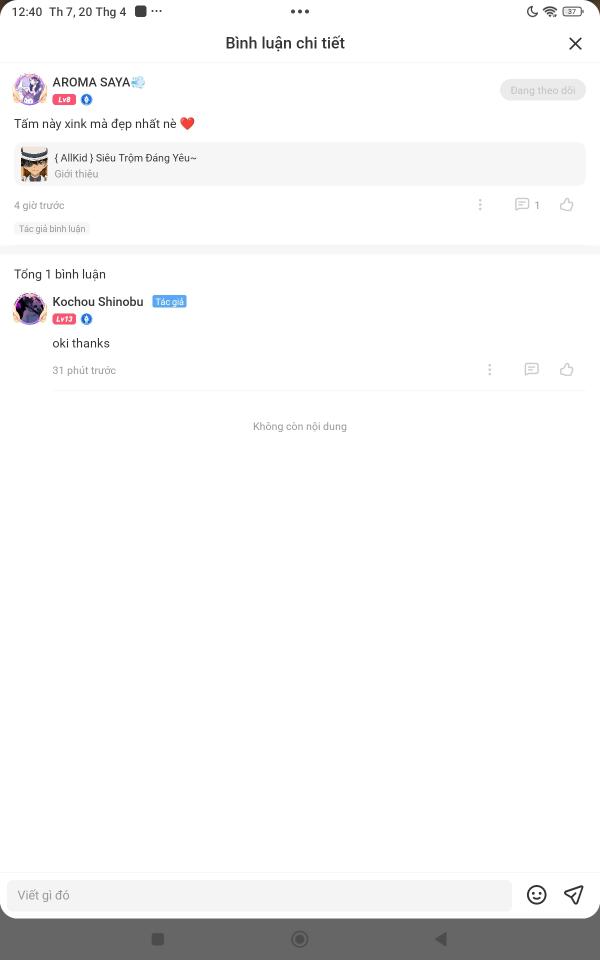
Task: Open more options on Kochou Shinobu's reply
Action: click(490, 369)
